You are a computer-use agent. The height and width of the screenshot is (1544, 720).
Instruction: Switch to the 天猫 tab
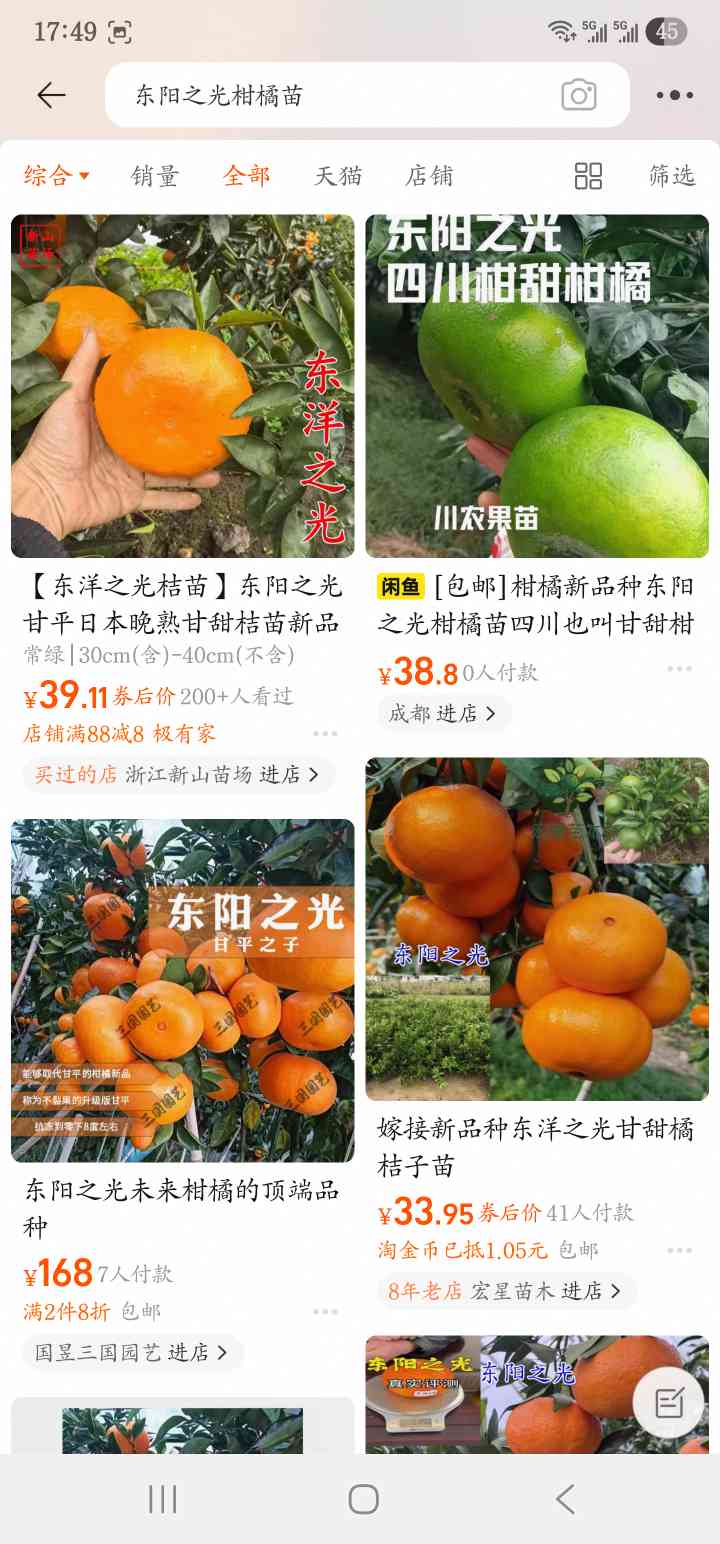(x=338, y=176)
